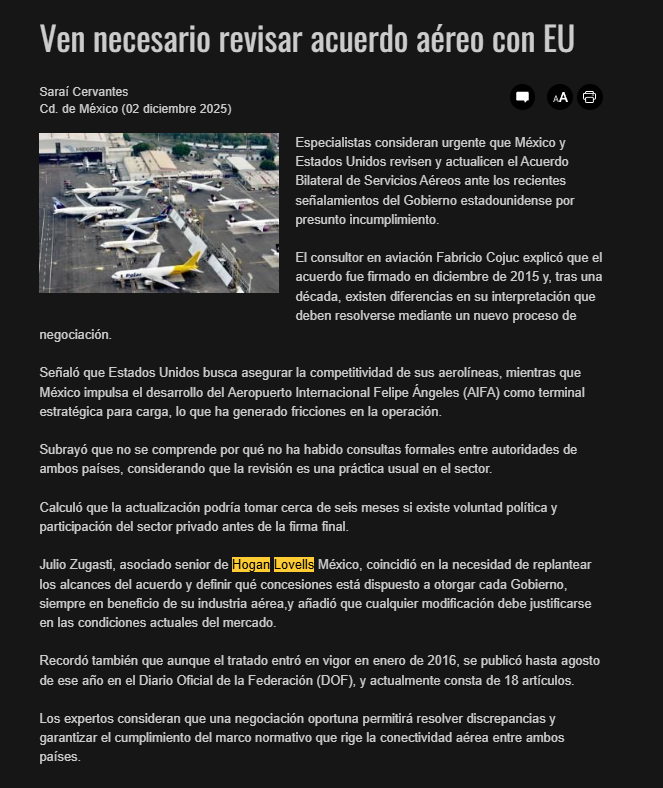Print this article

(x=590, y=97)
